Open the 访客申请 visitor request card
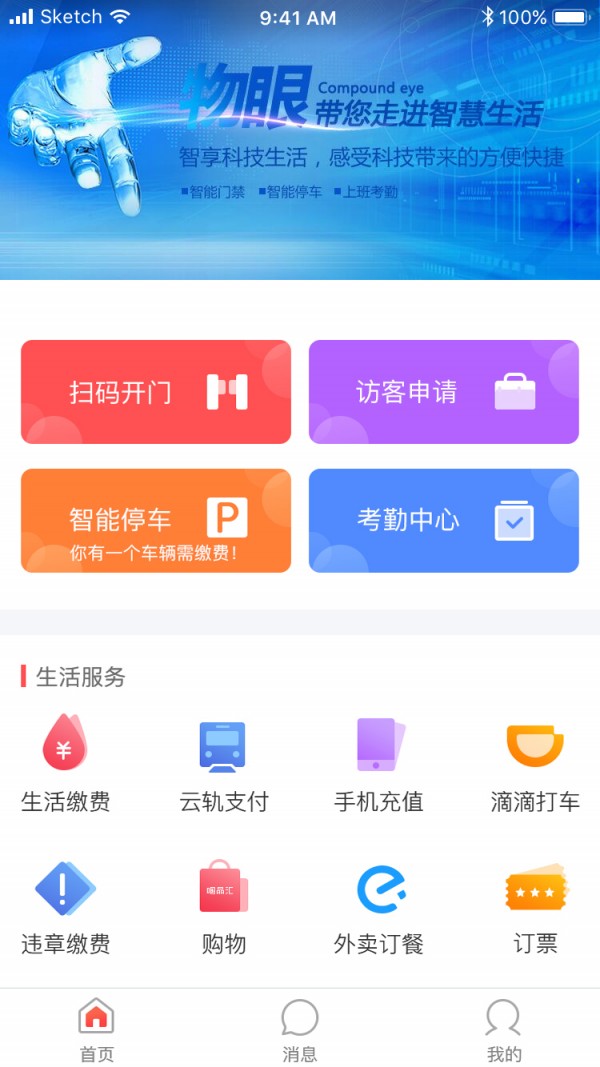Viewport: 600px width, 1067px height. click(x=443, y=392)
